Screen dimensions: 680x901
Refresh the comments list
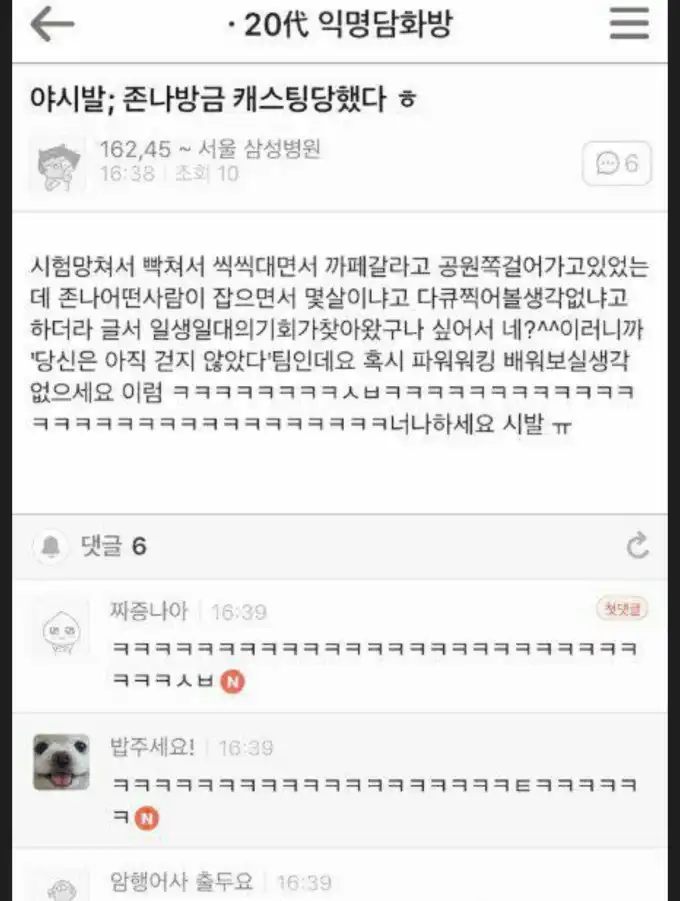637,546
